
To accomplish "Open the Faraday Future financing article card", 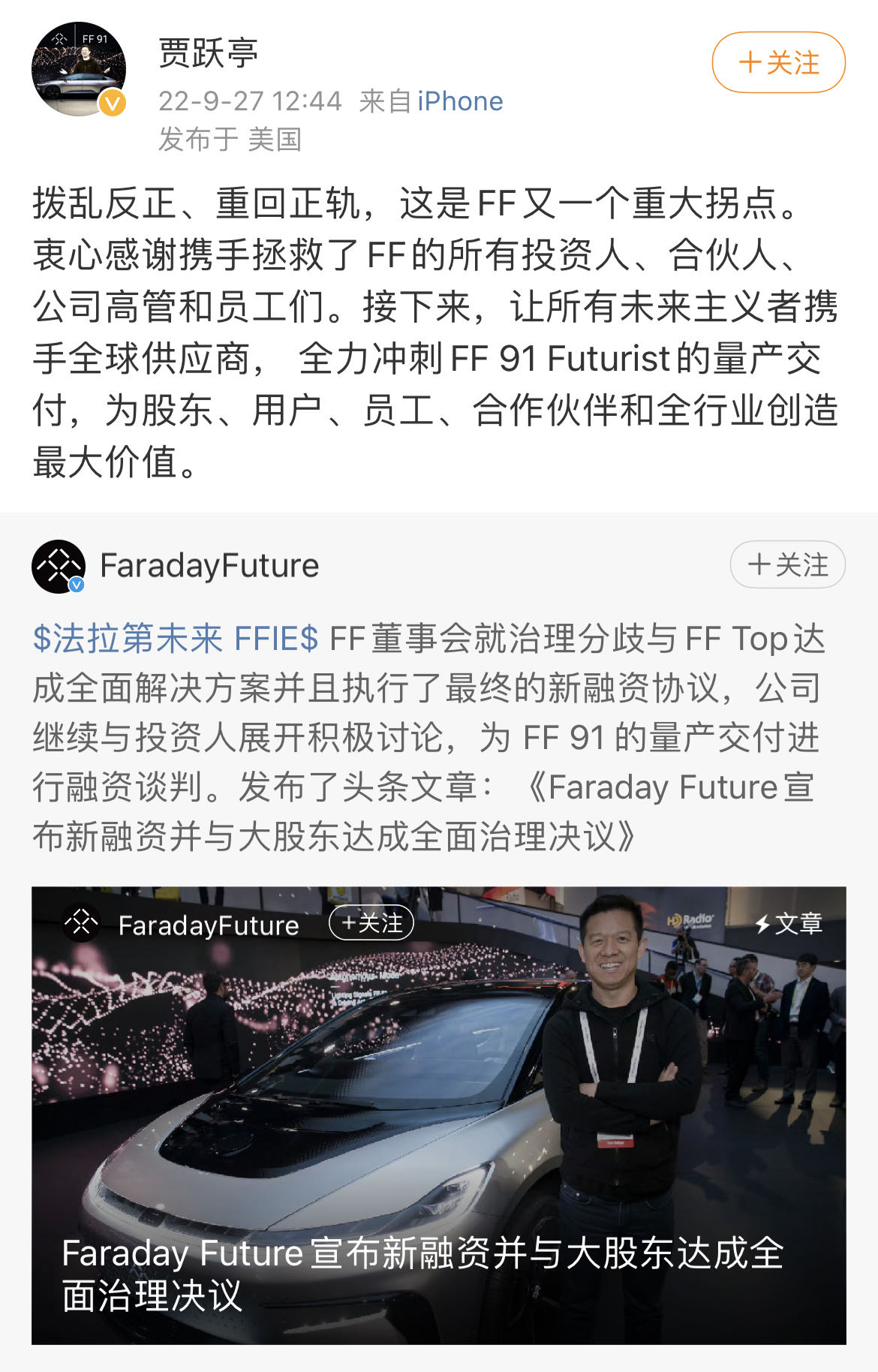I will (438, 1126).
